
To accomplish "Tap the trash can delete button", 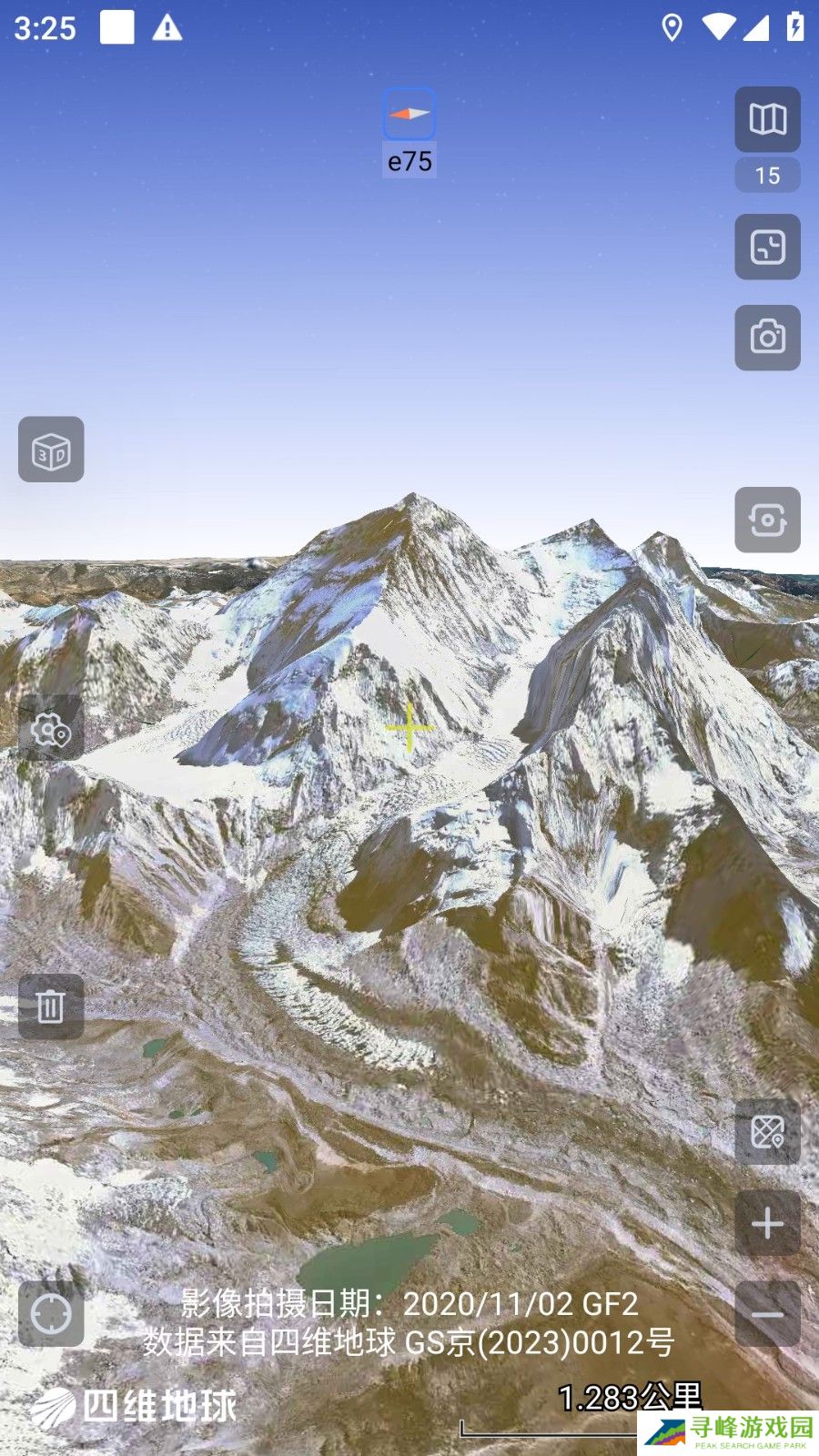I will [51, 1006].
